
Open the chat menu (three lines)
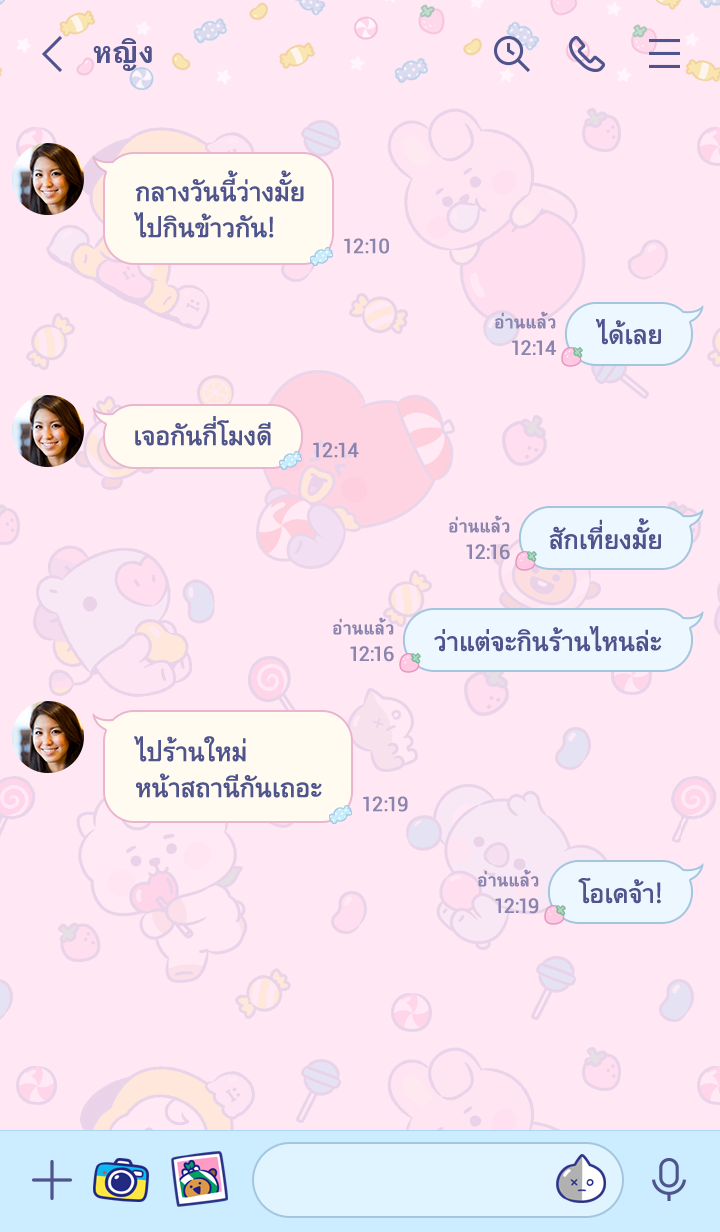(x=664, y=53)
